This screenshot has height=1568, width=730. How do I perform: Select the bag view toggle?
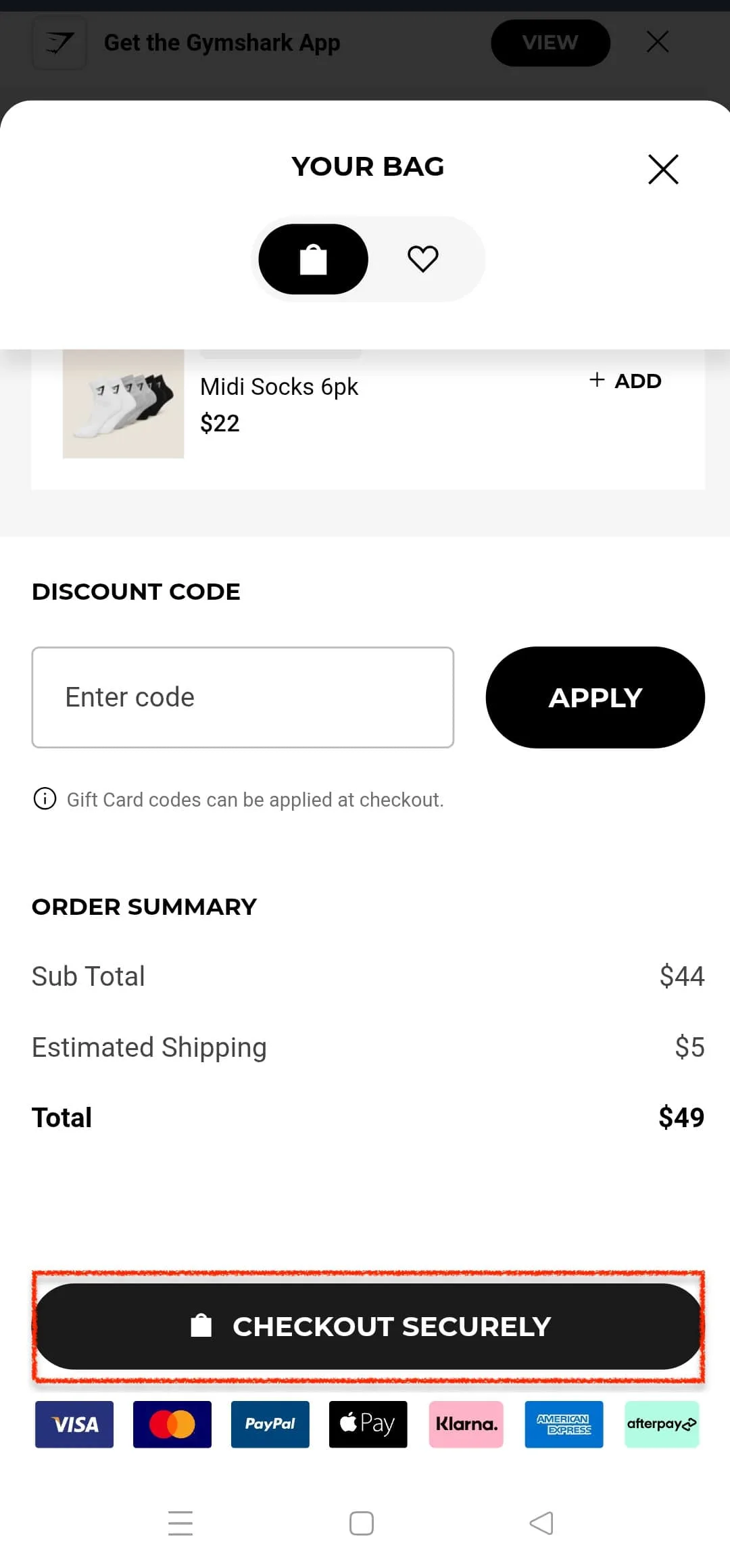[312, 258]
